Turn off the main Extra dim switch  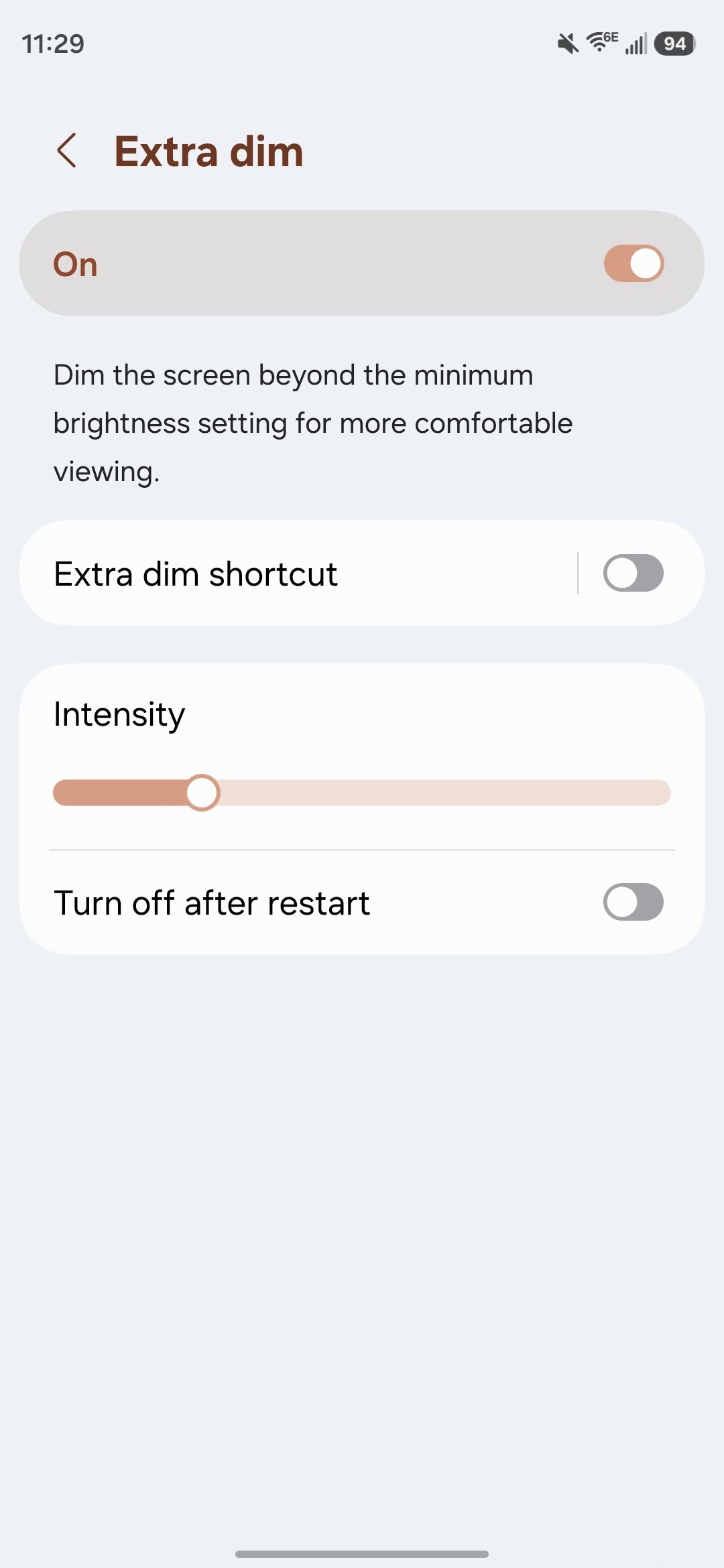coord(633,263)
